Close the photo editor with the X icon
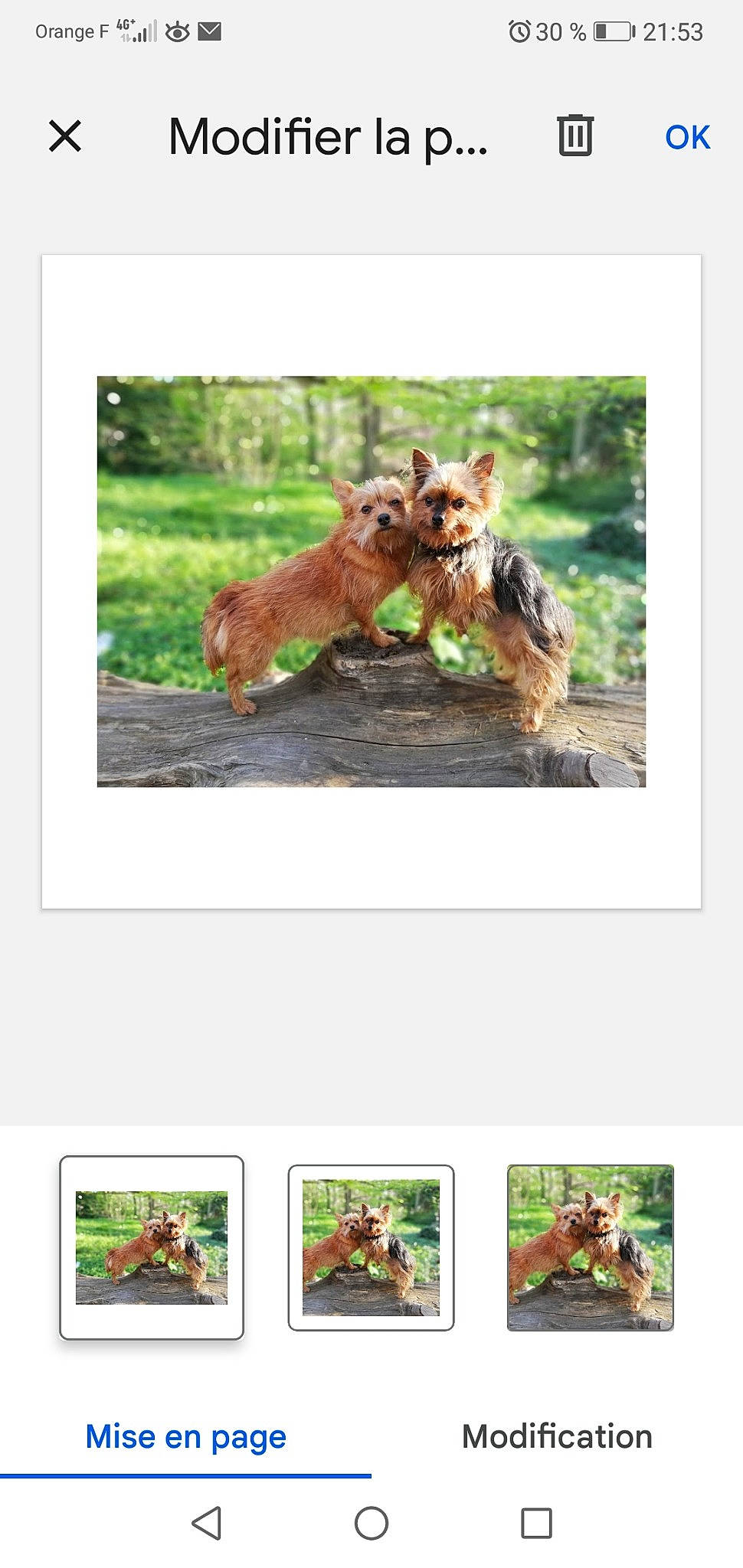Viewport: 743px width, 1568px height. (65, 136)
